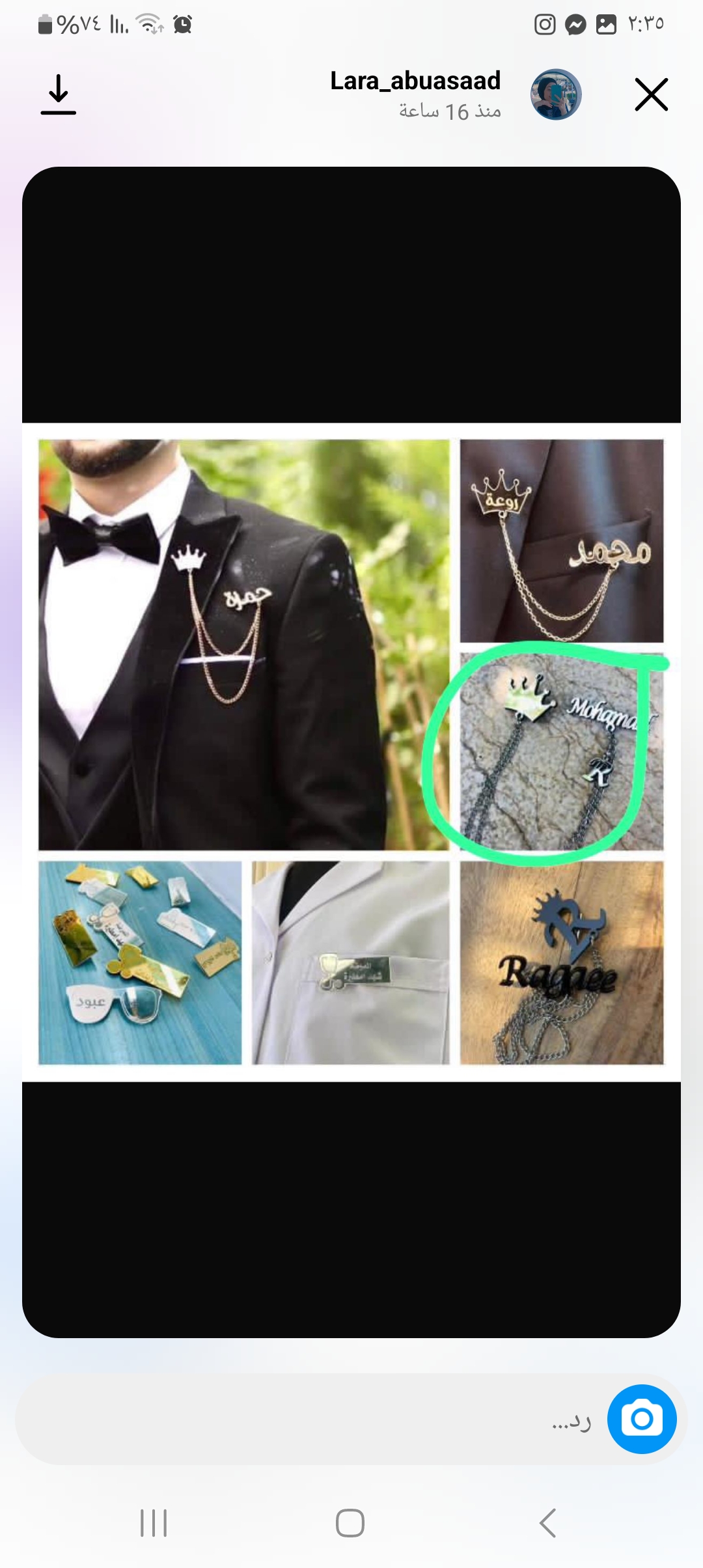The height and width of the screenshot is (1568, 703).
Task: Tap the Lara_abuasaad username
Action: click(x=415, y=81)
